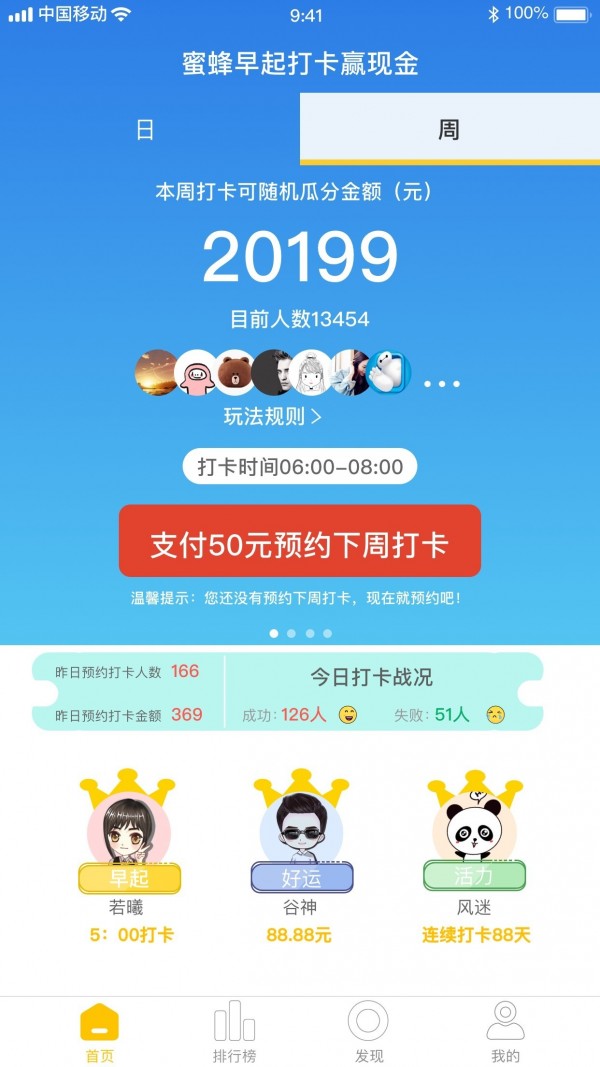
Task: Switch to the 日 (daily) tab
Action: [x=146, y=130]
